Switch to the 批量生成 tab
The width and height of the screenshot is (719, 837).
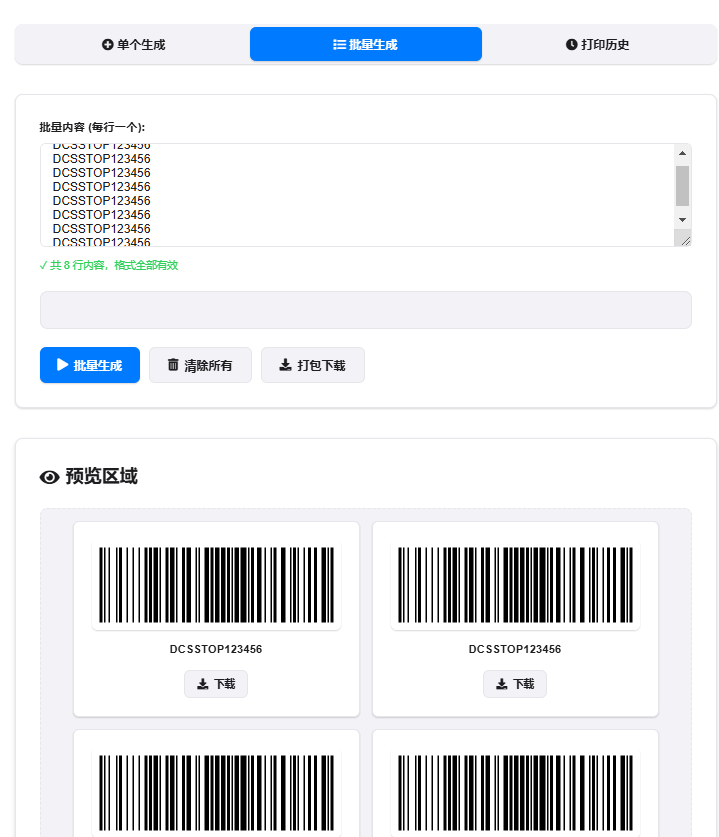point(365,44)
